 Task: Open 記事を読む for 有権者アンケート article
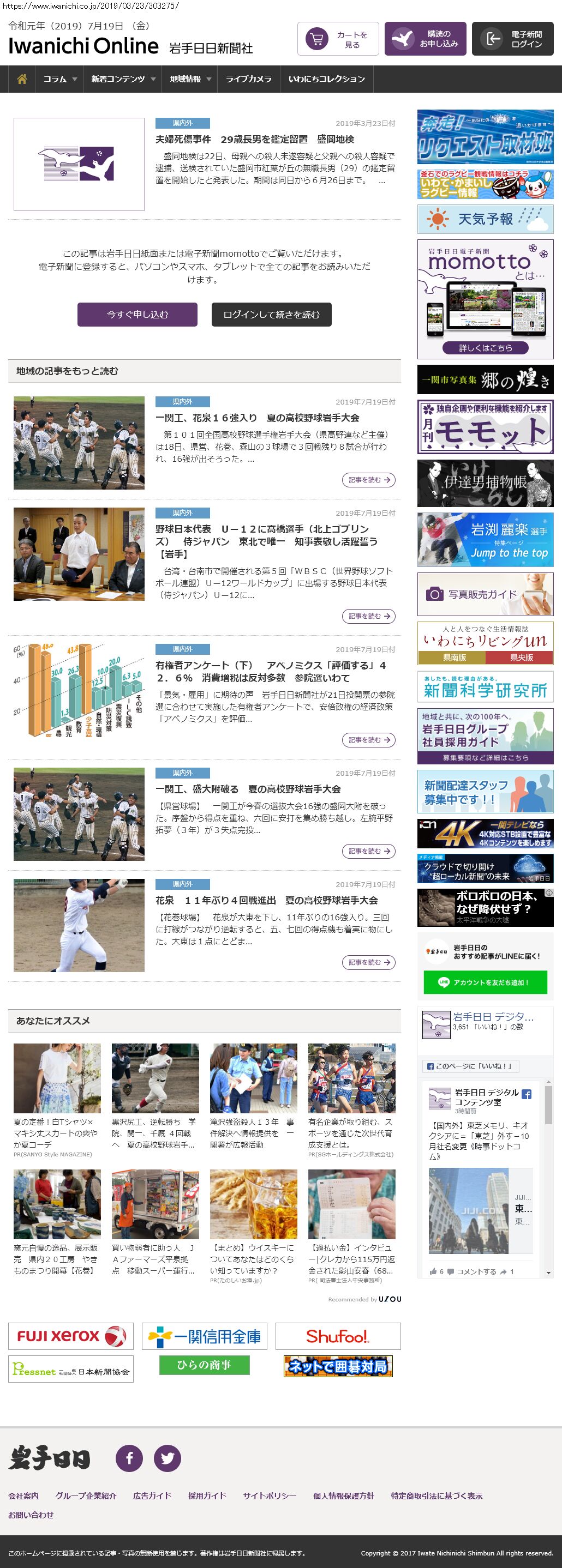[368, 740]
